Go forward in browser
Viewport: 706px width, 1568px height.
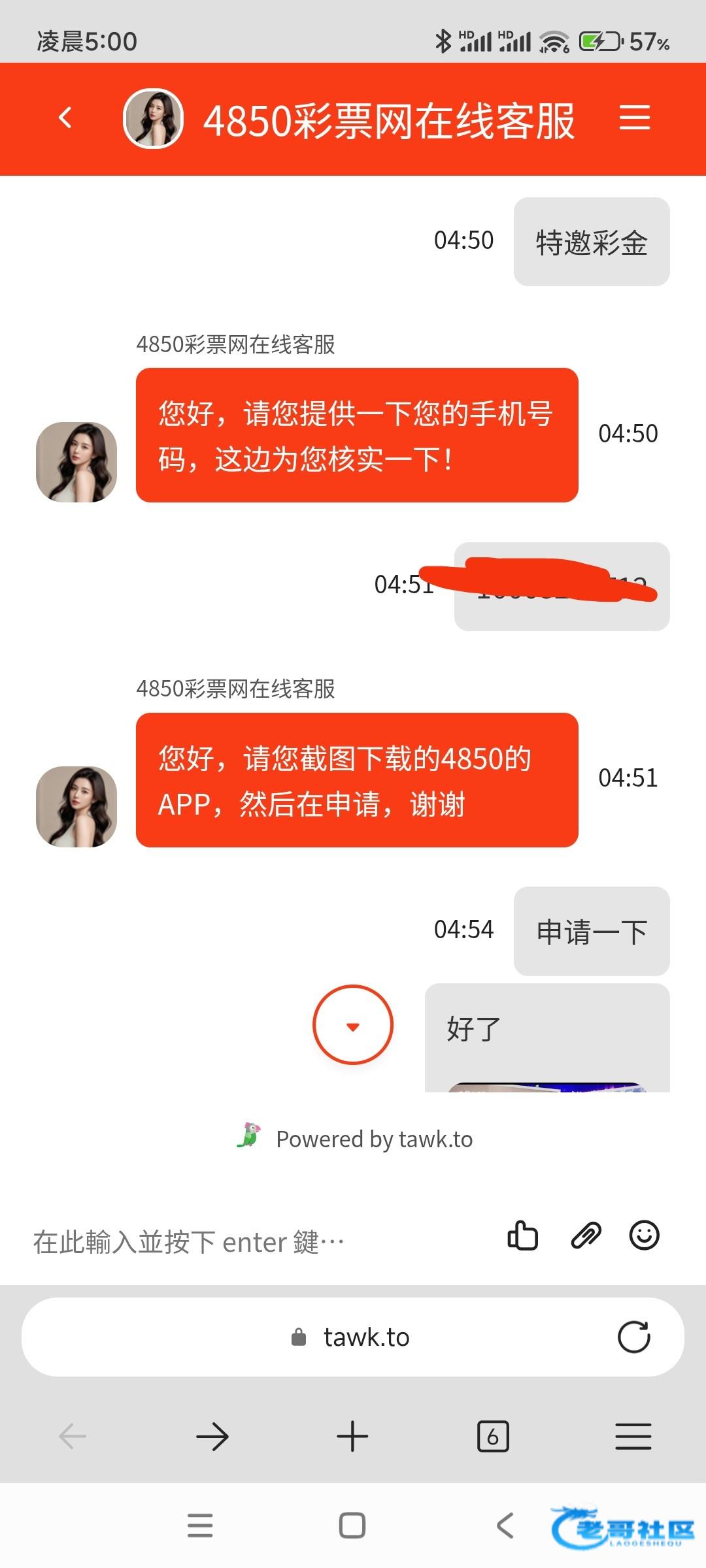click(212, 1437)
